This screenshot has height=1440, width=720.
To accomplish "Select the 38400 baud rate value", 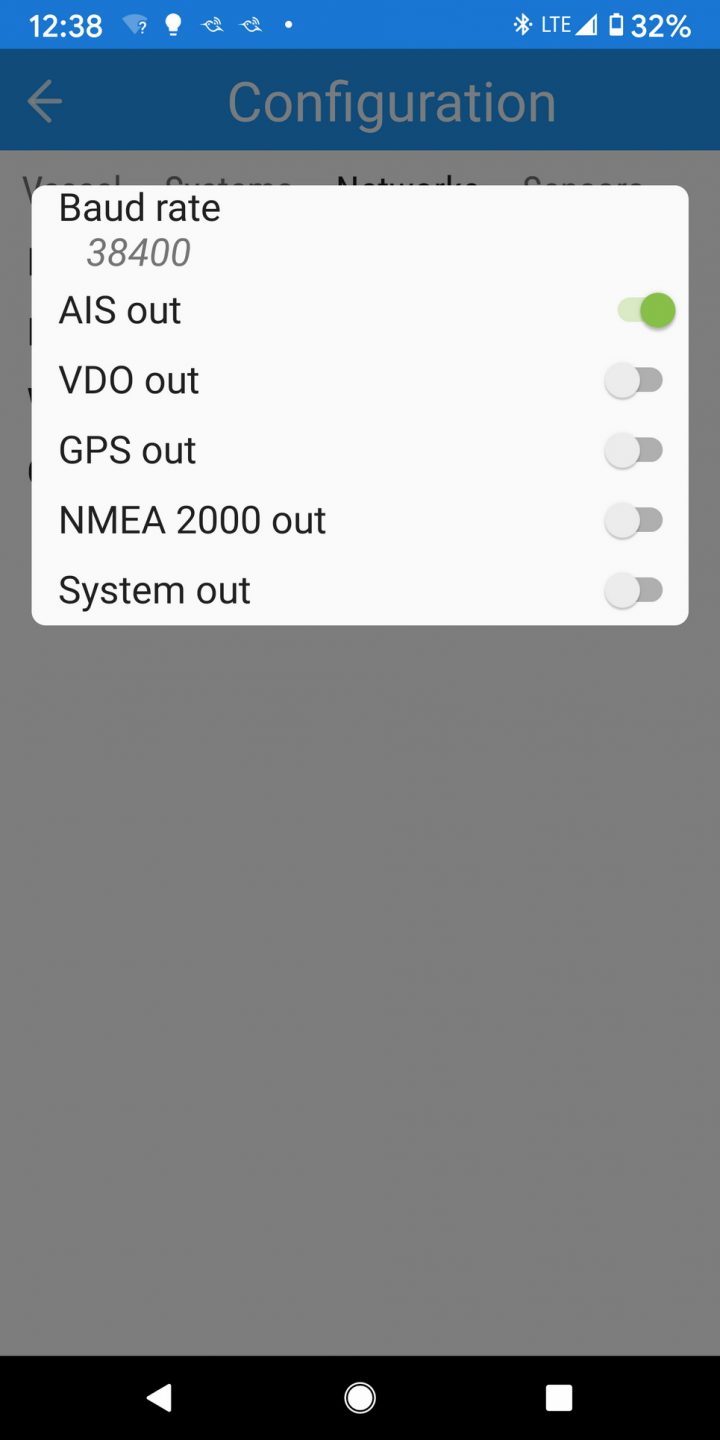I will (138, 252).
